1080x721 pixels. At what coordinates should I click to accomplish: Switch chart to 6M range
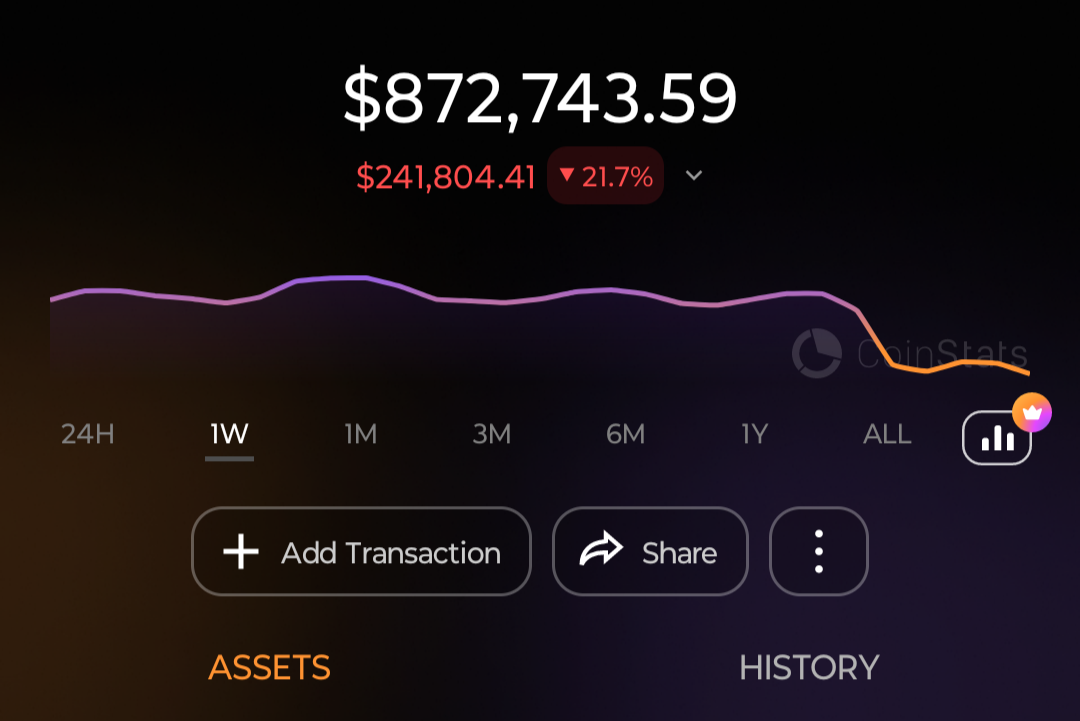click(625, 434)
